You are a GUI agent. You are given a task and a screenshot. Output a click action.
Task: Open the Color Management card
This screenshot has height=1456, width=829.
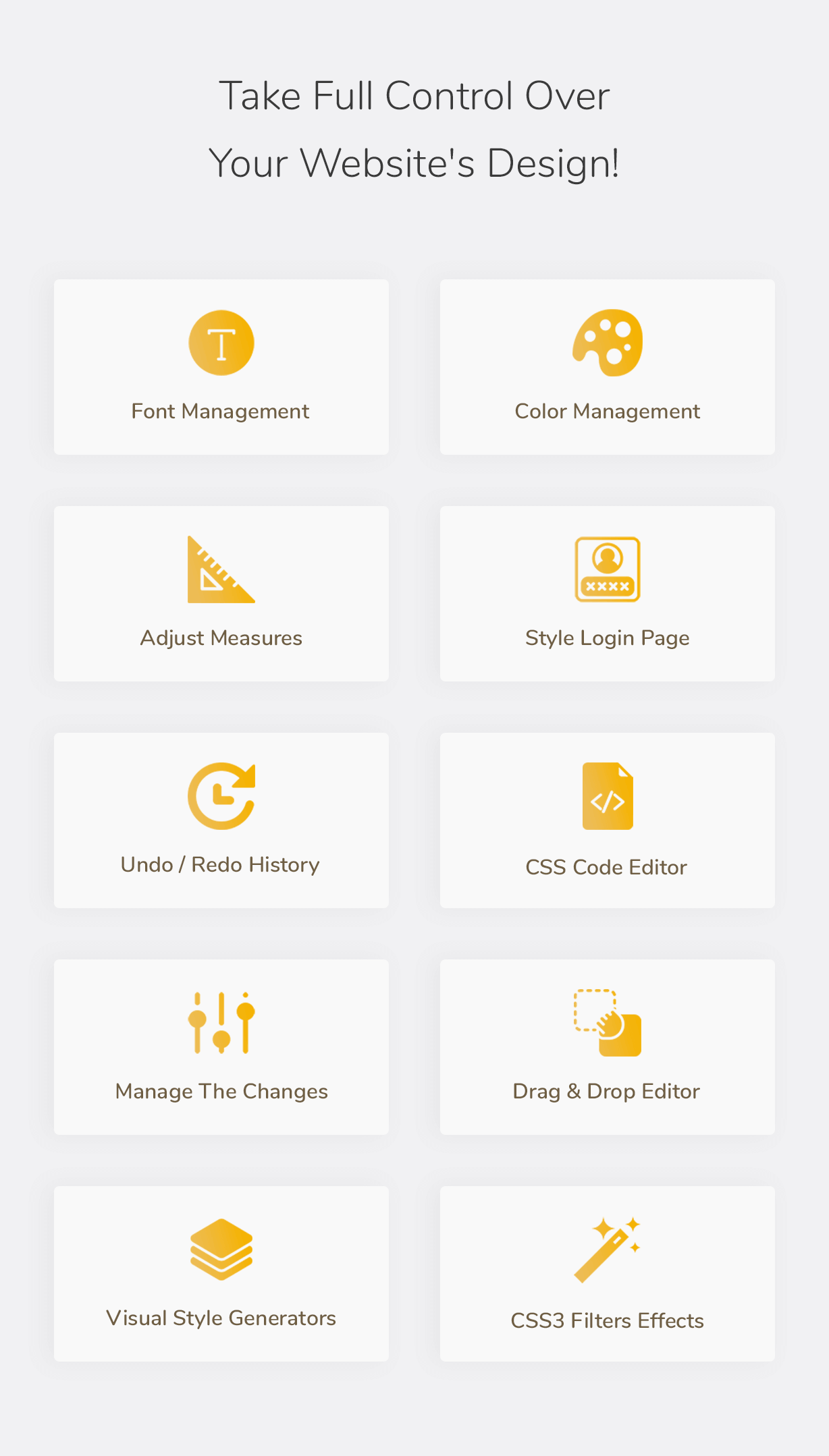tap(607, 366)
